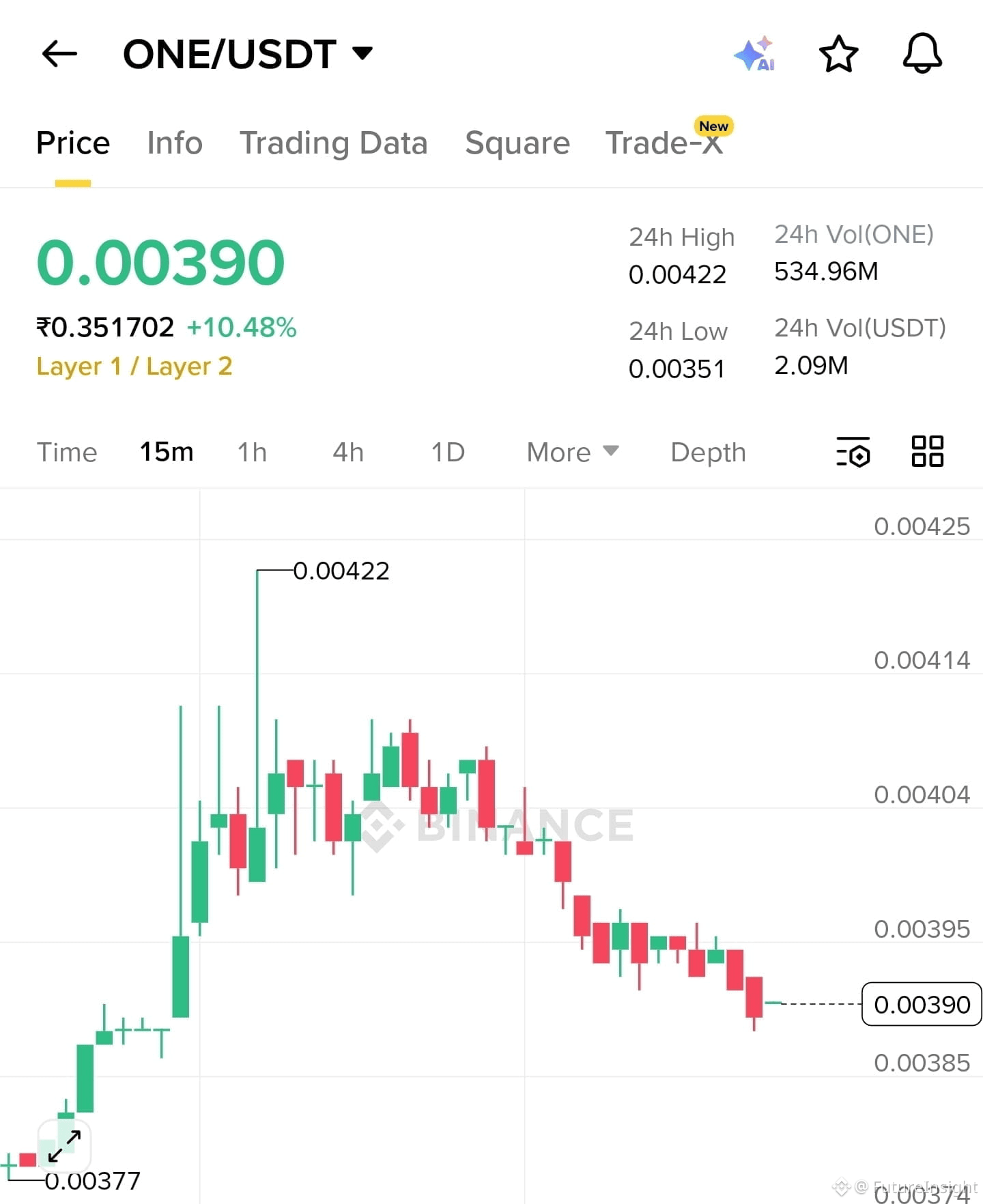
Task: Switch chart timeframe to 1D
Action: 447,452
